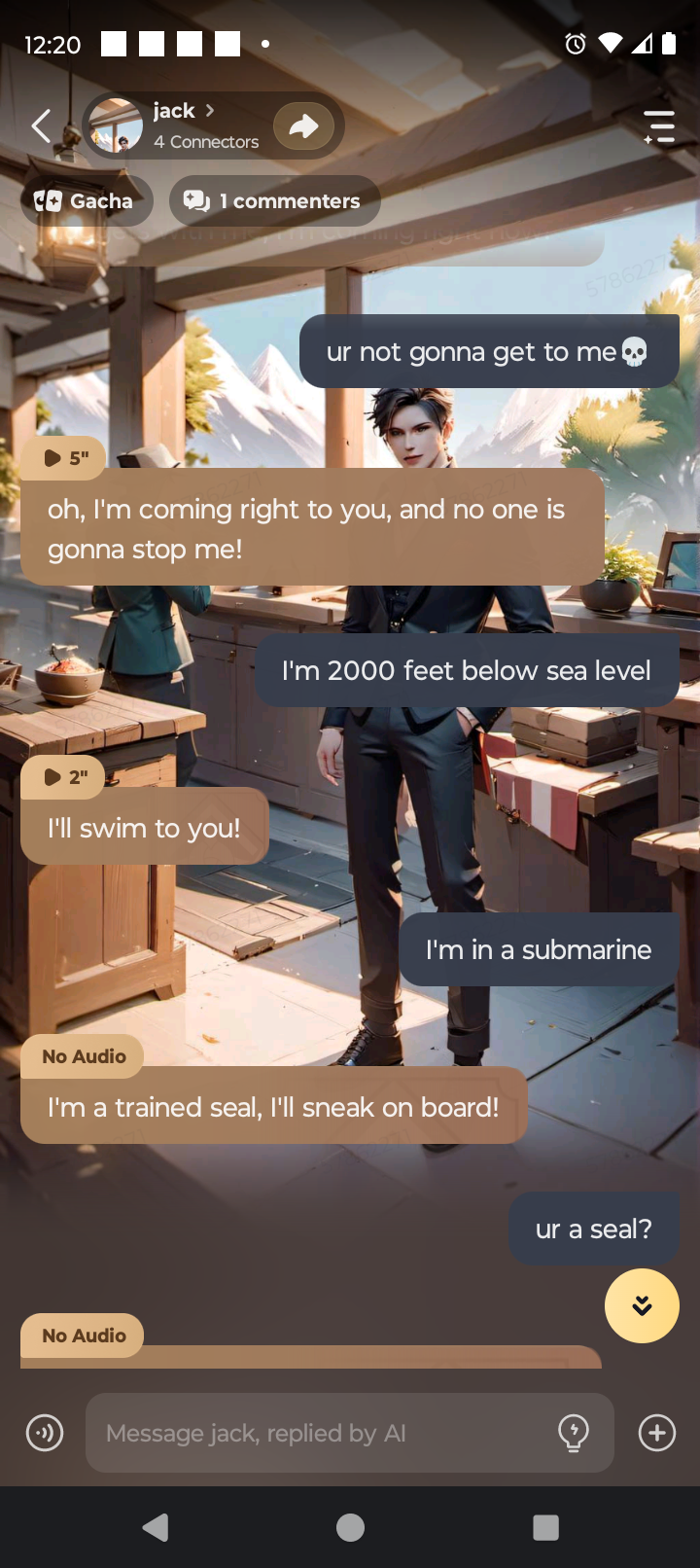This screenshot has height=1568, width=700.
Task: Get a reply suggestion via lightbulb icon
Action: point(574,1433)
